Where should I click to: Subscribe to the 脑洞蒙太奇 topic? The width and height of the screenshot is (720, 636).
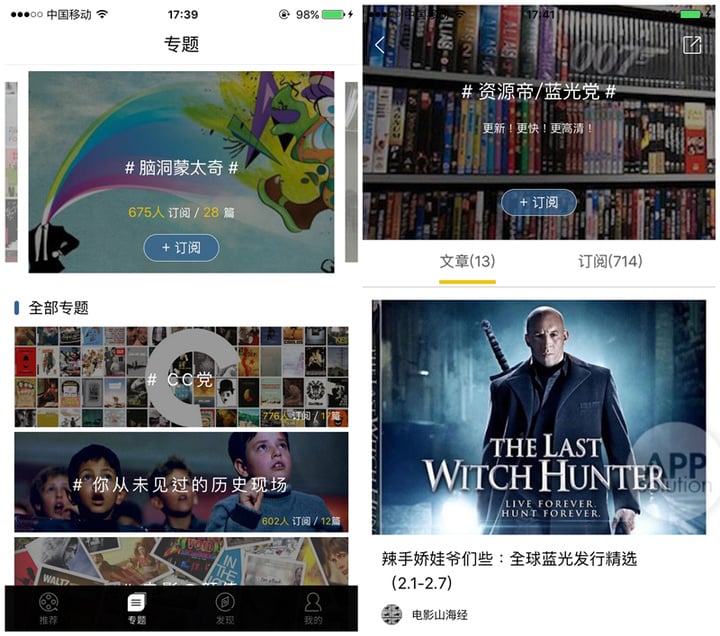pos(181,247)
